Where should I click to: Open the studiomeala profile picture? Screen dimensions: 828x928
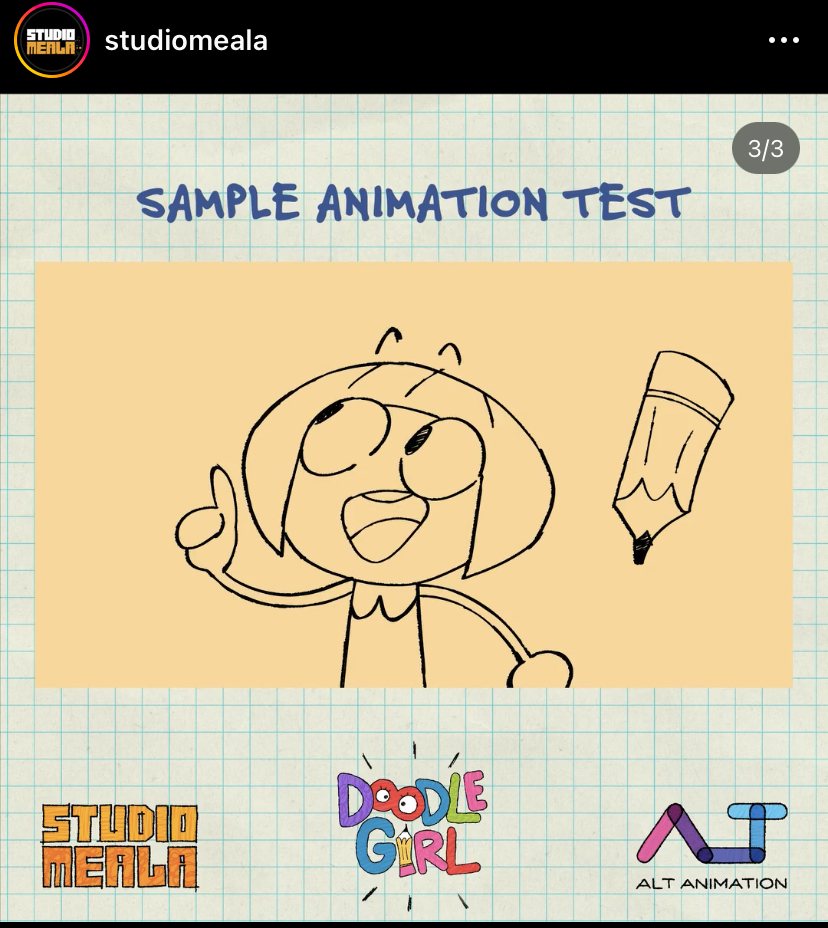coord(51,41)
